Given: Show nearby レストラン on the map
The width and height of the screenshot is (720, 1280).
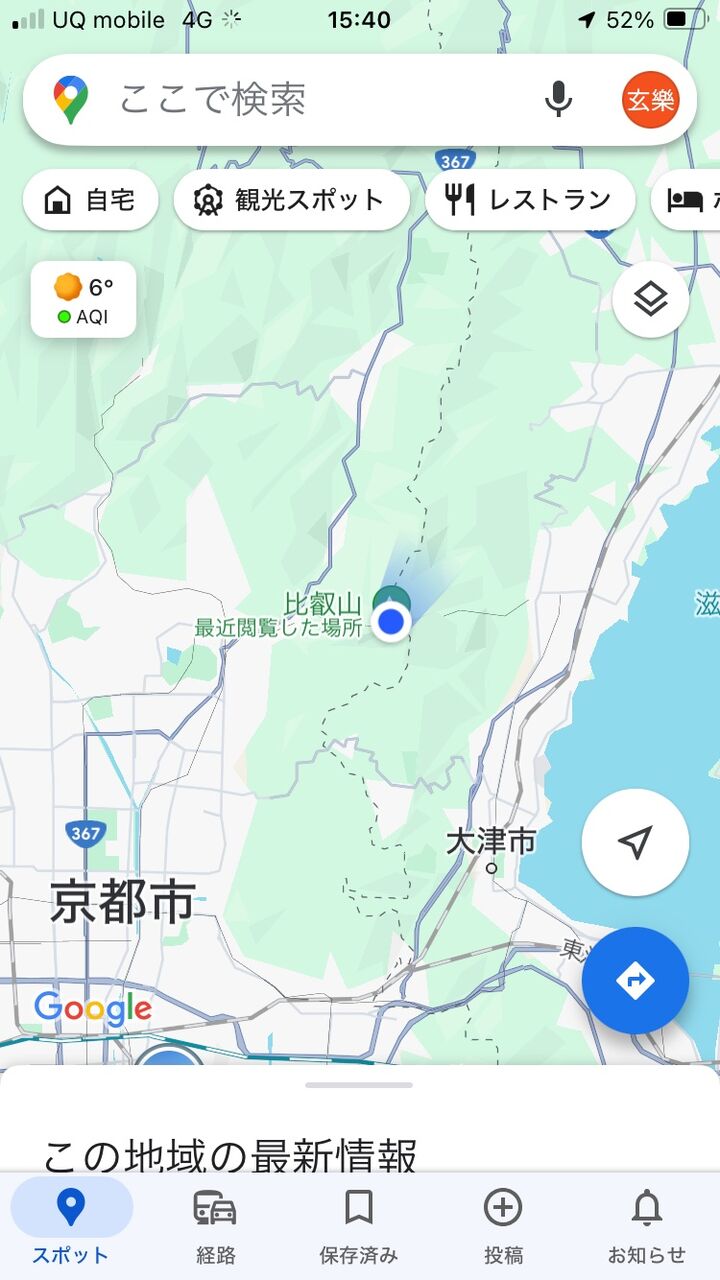Looking at the screenshot, I should (530, 200).
